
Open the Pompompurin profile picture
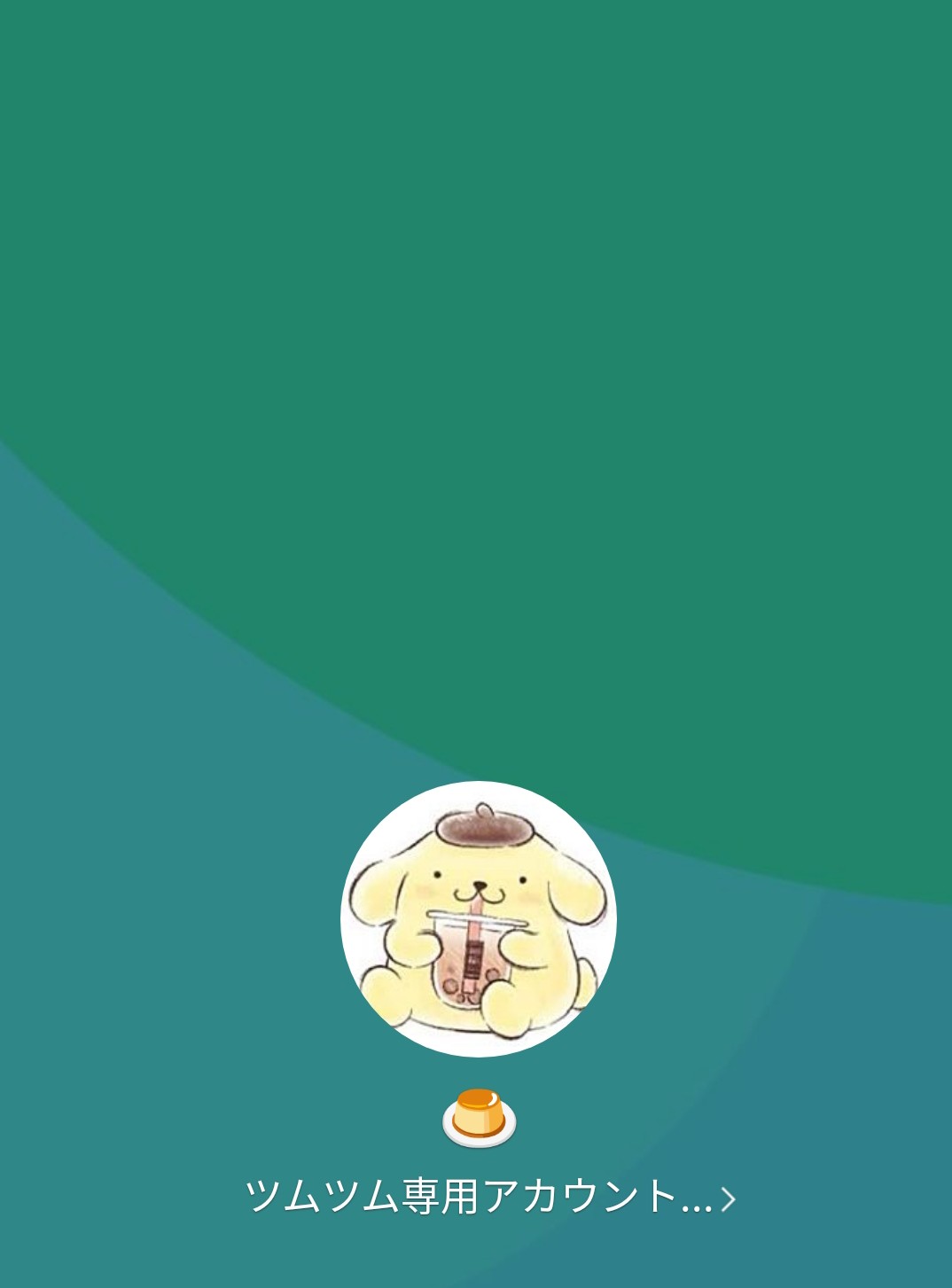tap(479, 919)
